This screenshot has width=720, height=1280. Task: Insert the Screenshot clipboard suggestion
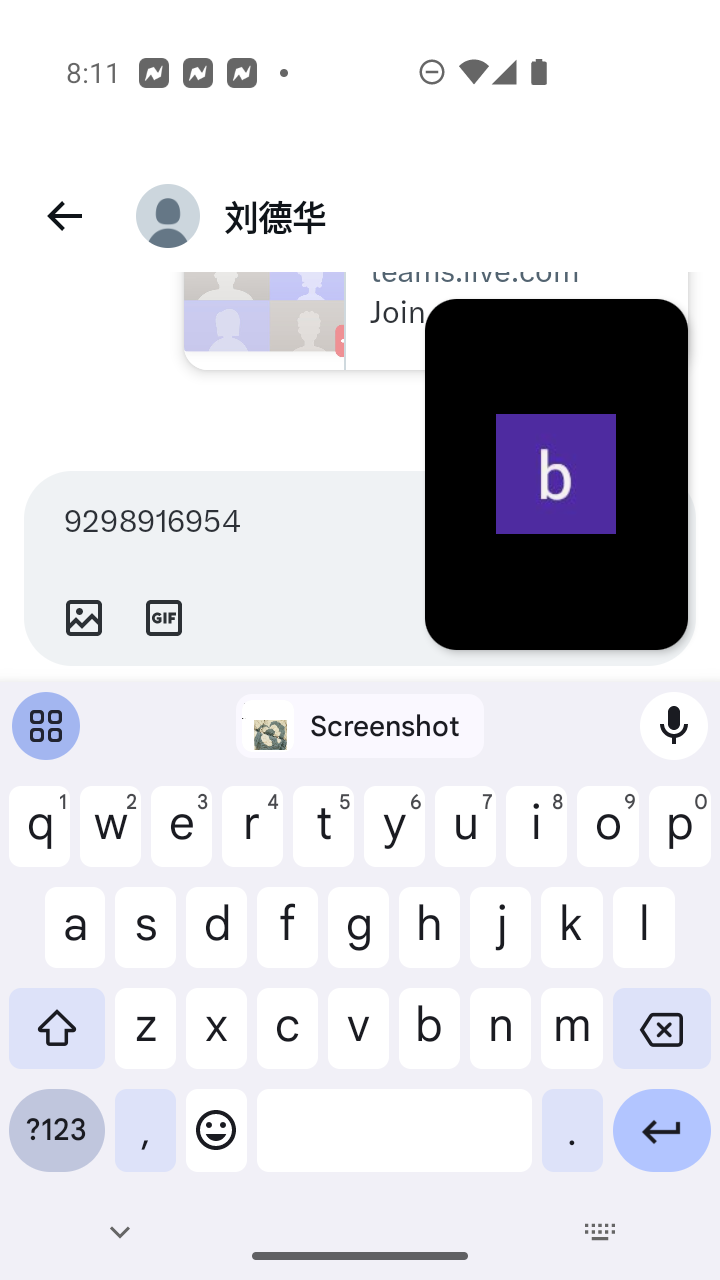pyautogui.click(x=360, y=726)
